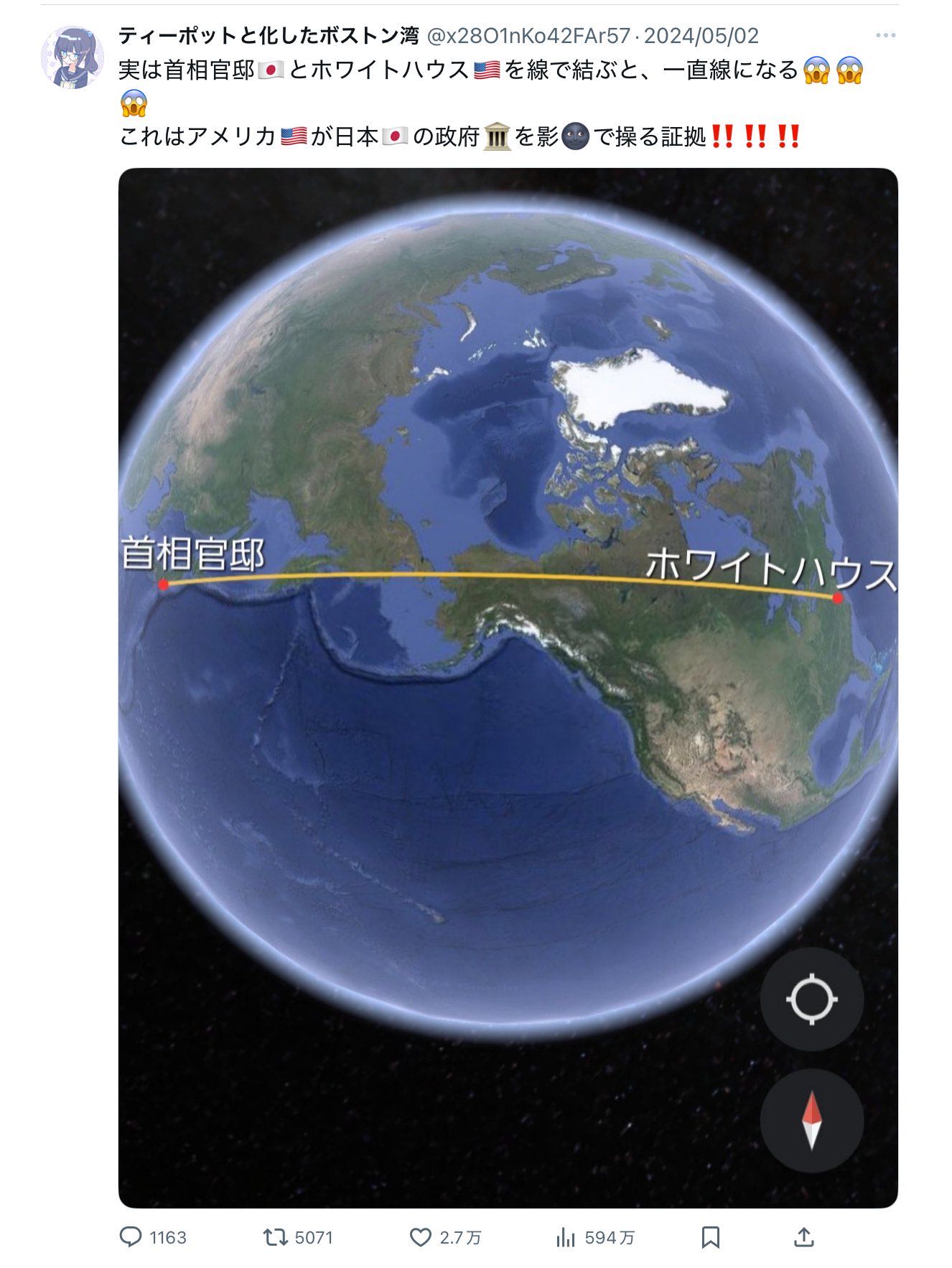952x1268 pixels.
Task: Open the @x28O1nKo42FAr57 account handle
Action: (x=528, y=35)
